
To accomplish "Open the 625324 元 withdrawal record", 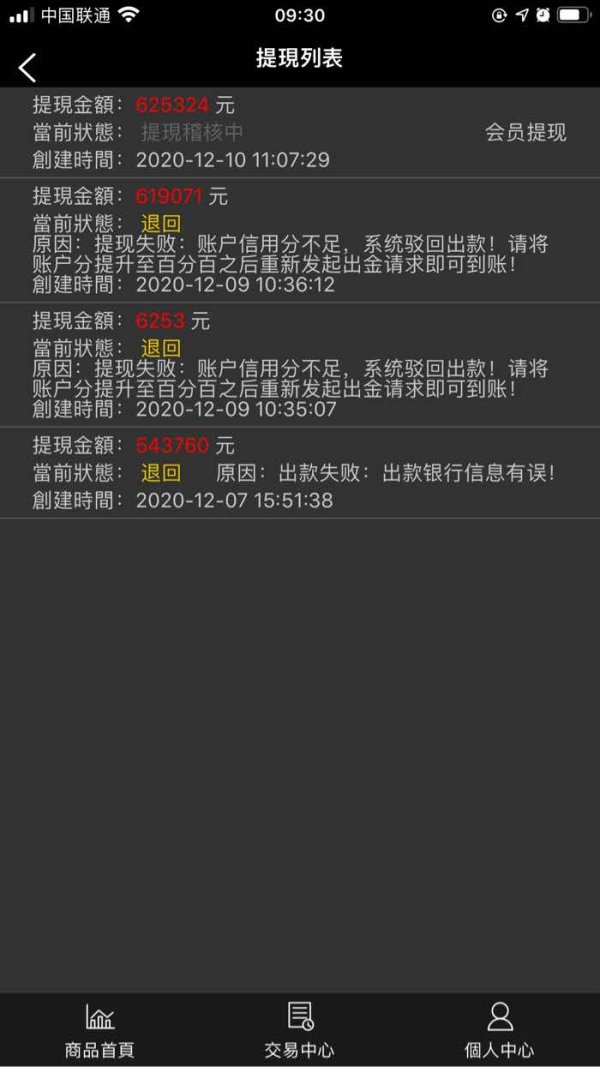I will coord(300,132).
